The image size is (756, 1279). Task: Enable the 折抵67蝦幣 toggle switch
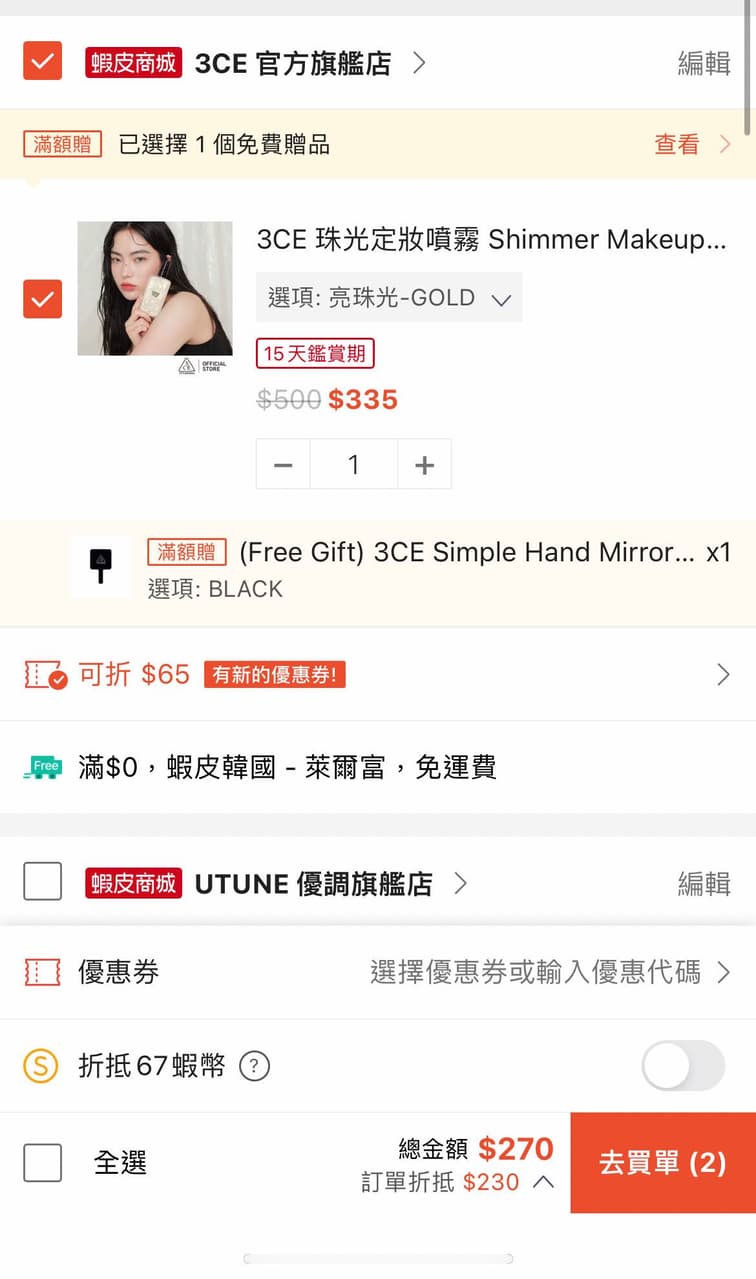click(683, 1067)
